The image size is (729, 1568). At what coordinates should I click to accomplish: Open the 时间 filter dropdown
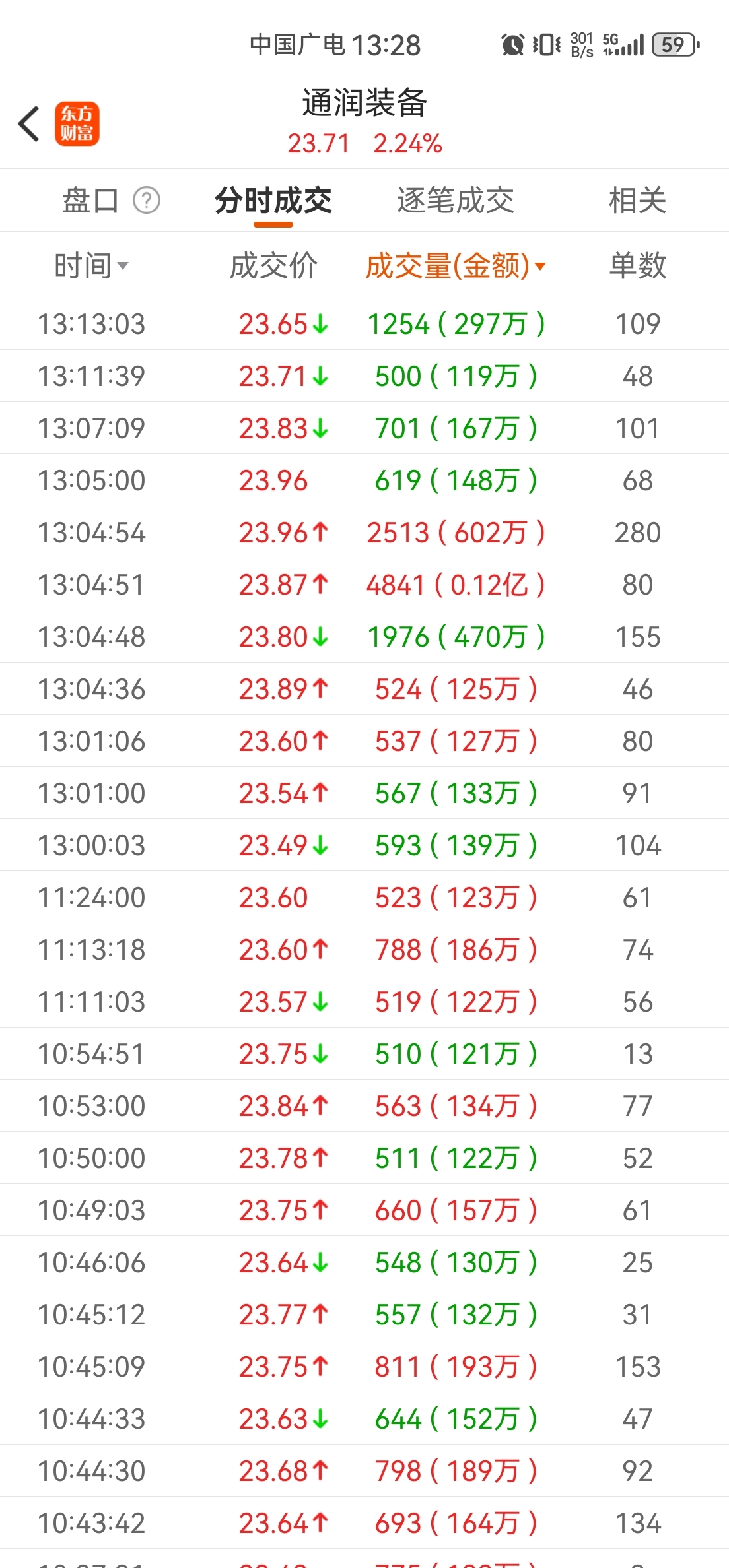[x=91, y=266]
